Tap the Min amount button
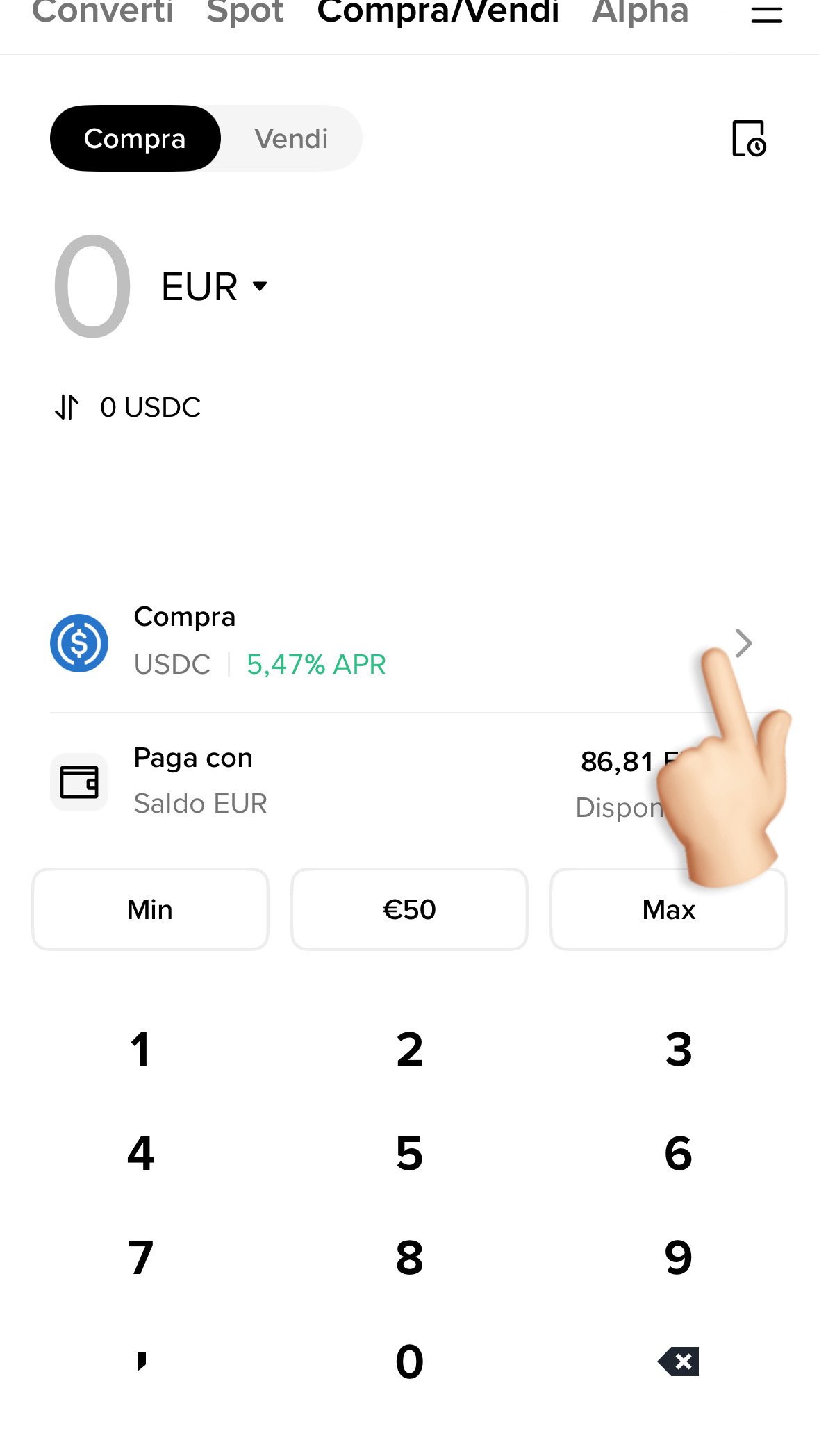 [x=150, y=909]
